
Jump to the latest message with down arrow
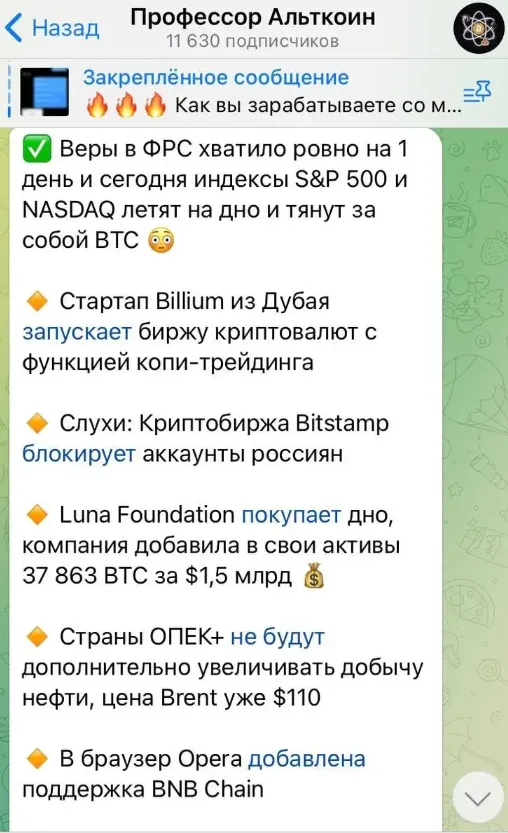478,797
